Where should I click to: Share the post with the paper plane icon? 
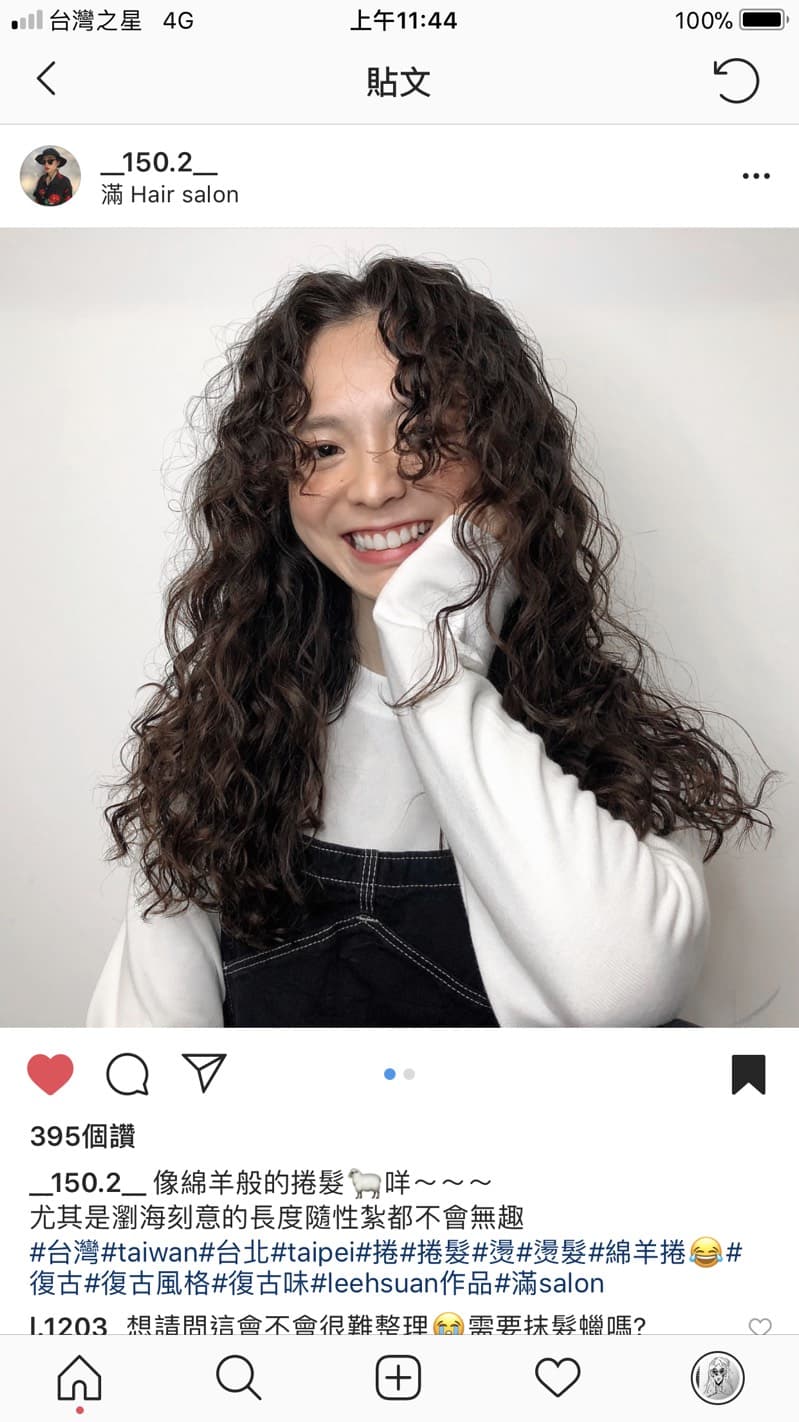[204, 1072]
